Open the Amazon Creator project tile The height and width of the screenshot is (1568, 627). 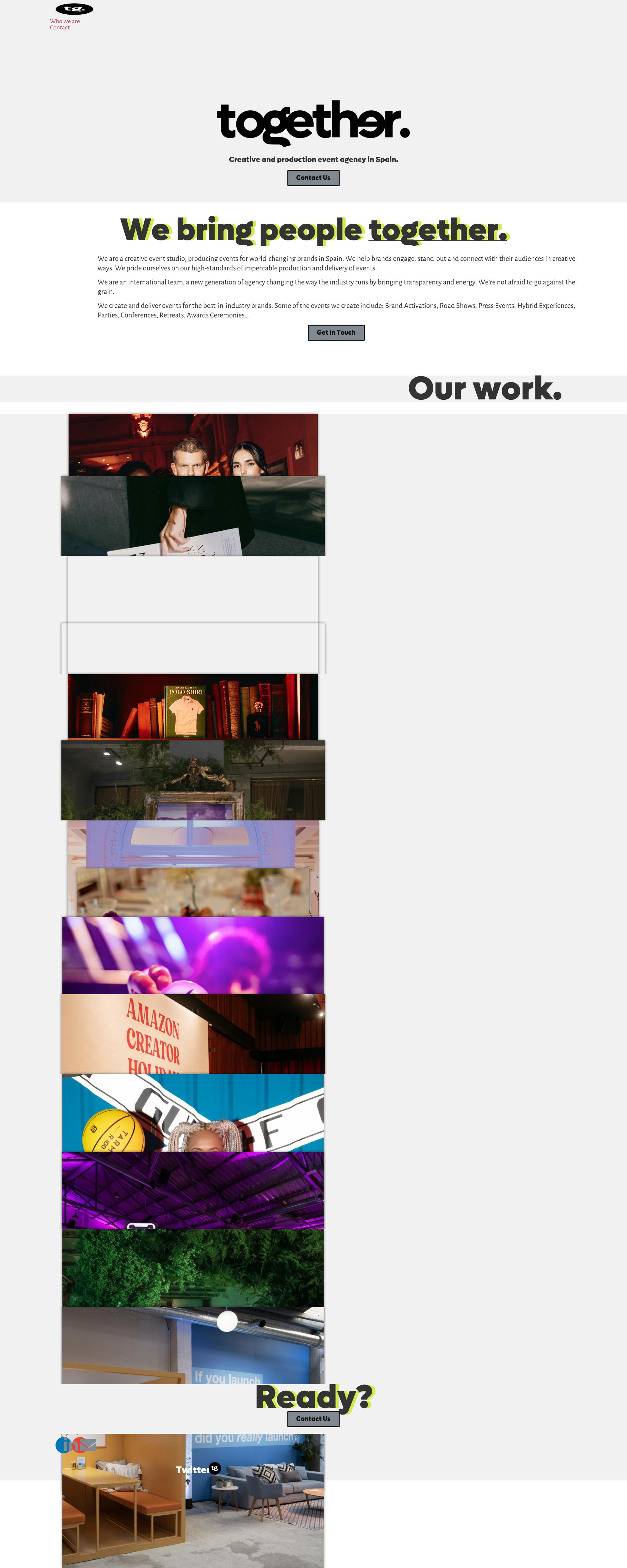pyautogui.click(x=192, y=1034)
